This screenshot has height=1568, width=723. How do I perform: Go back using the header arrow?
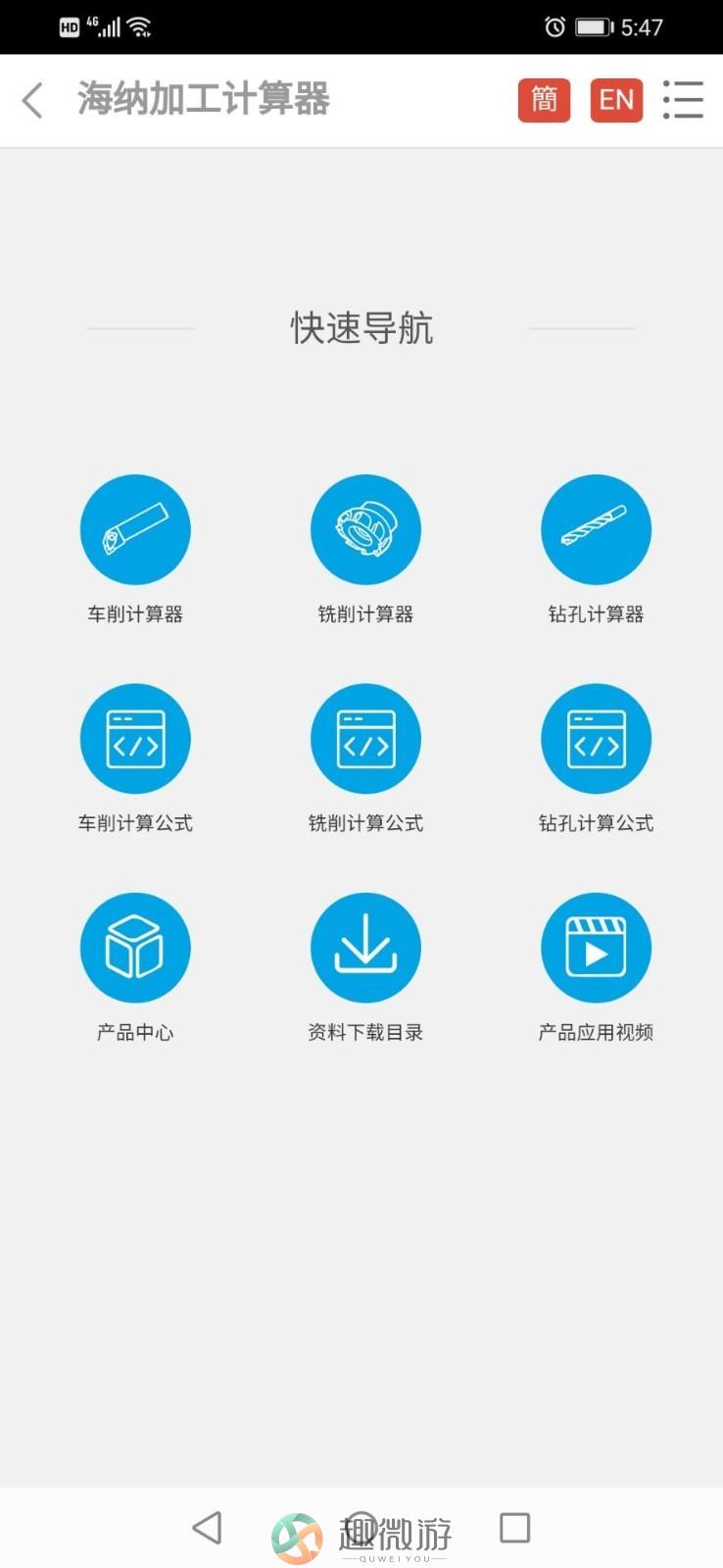click(32, 100)
